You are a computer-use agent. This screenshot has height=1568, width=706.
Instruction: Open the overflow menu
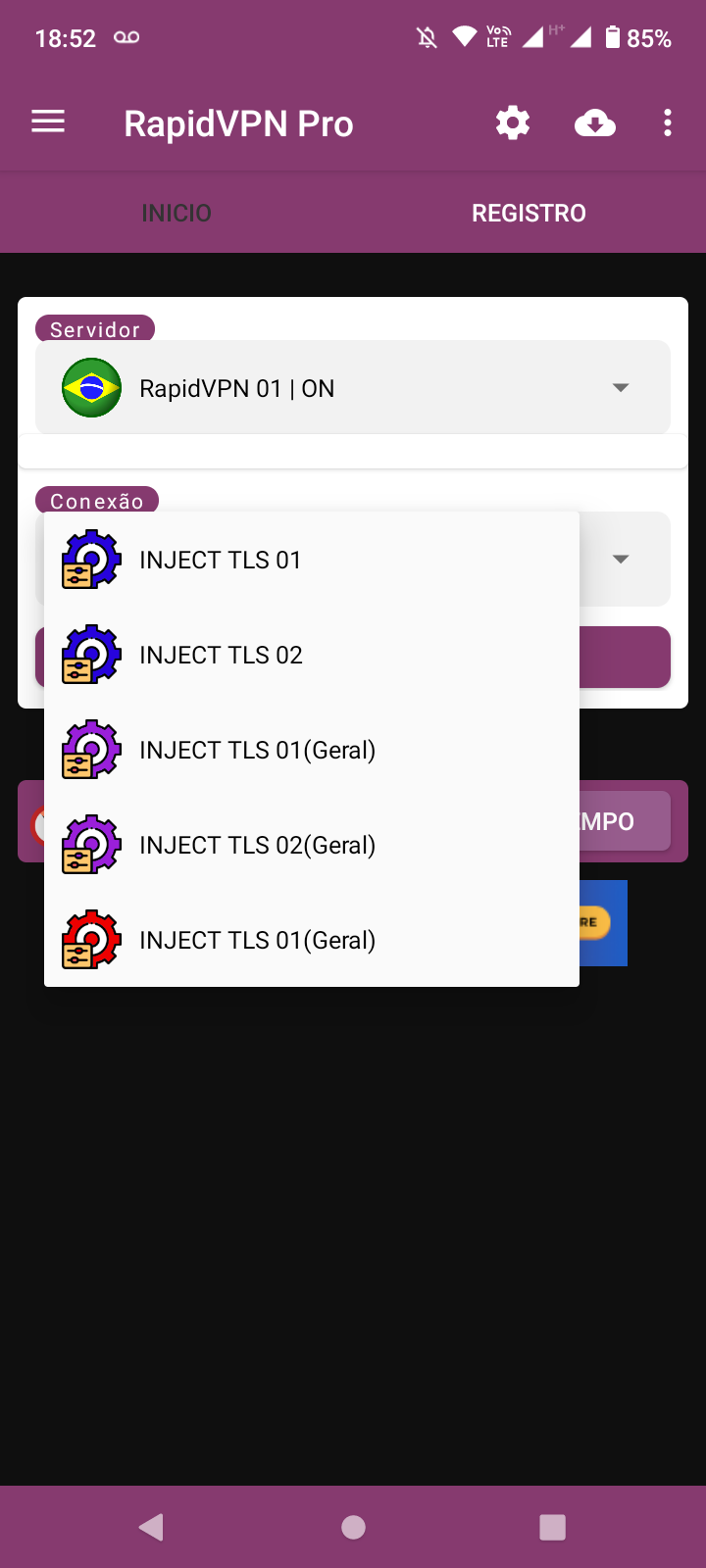click(668, 123)
